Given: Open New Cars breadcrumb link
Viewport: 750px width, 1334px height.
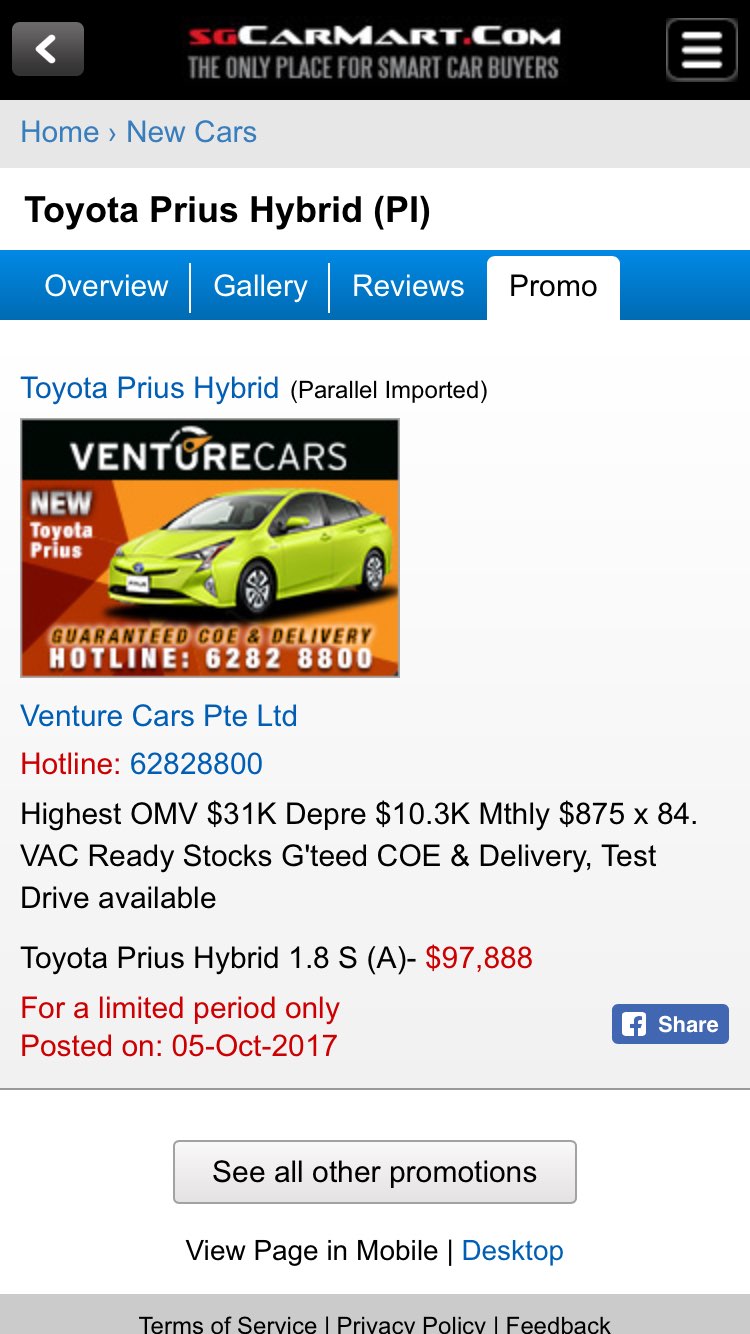Looking at the screenshot, I should click(x=191, y=132).
